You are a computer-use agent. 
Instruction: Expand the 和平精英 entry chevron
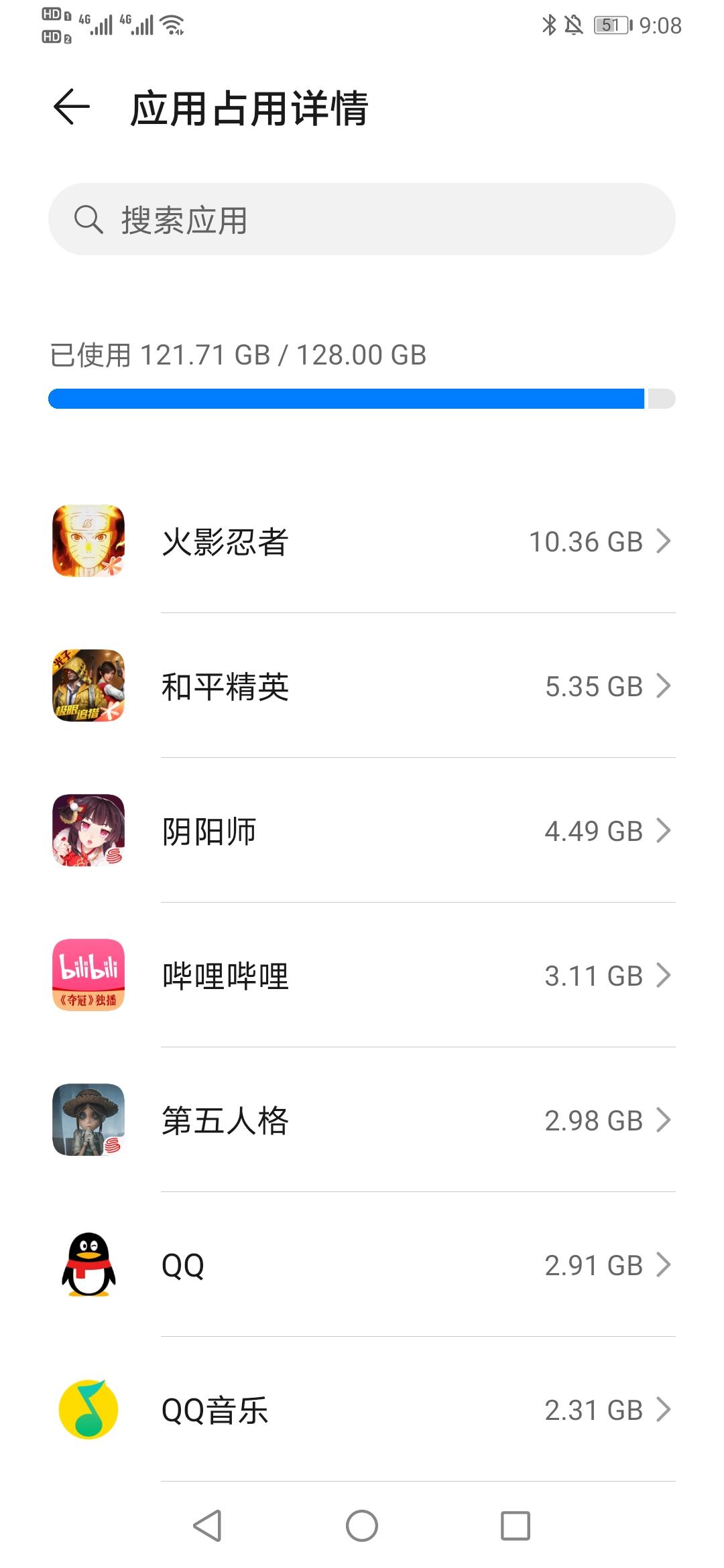point(664,687)
